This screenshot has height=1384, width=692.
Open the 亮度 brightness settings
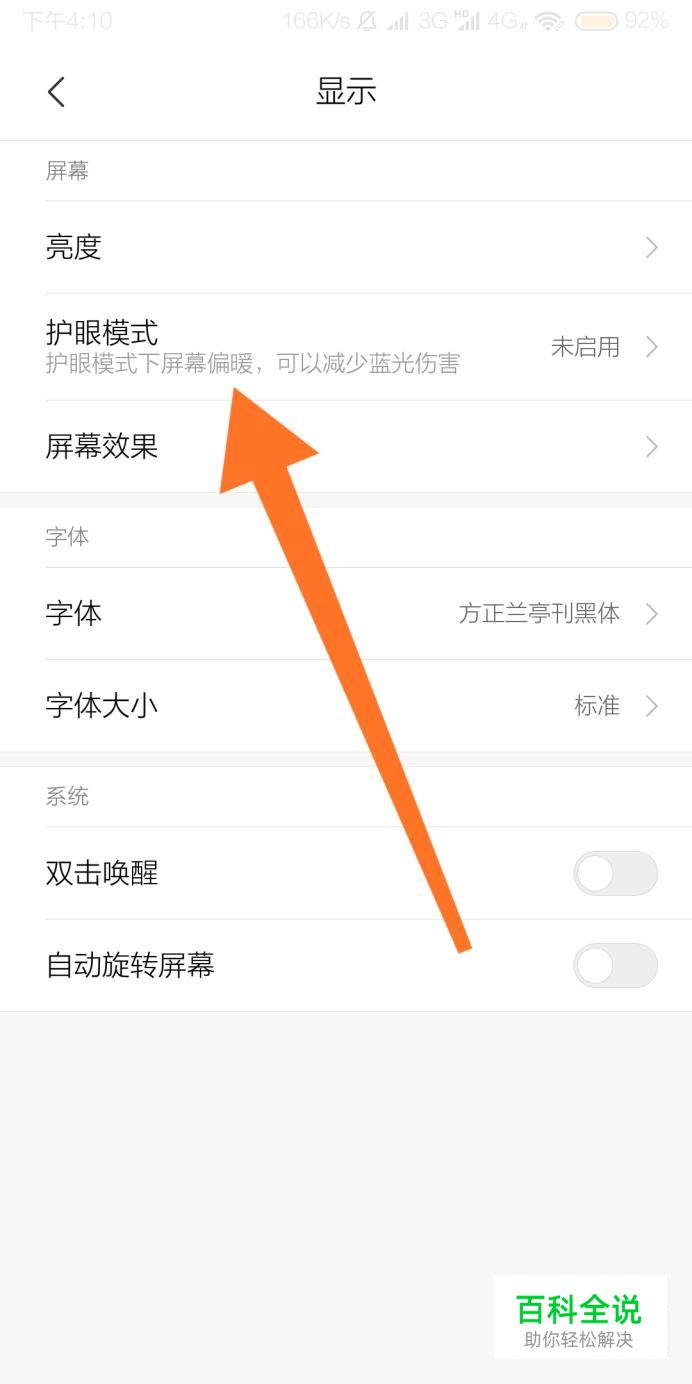346,247
